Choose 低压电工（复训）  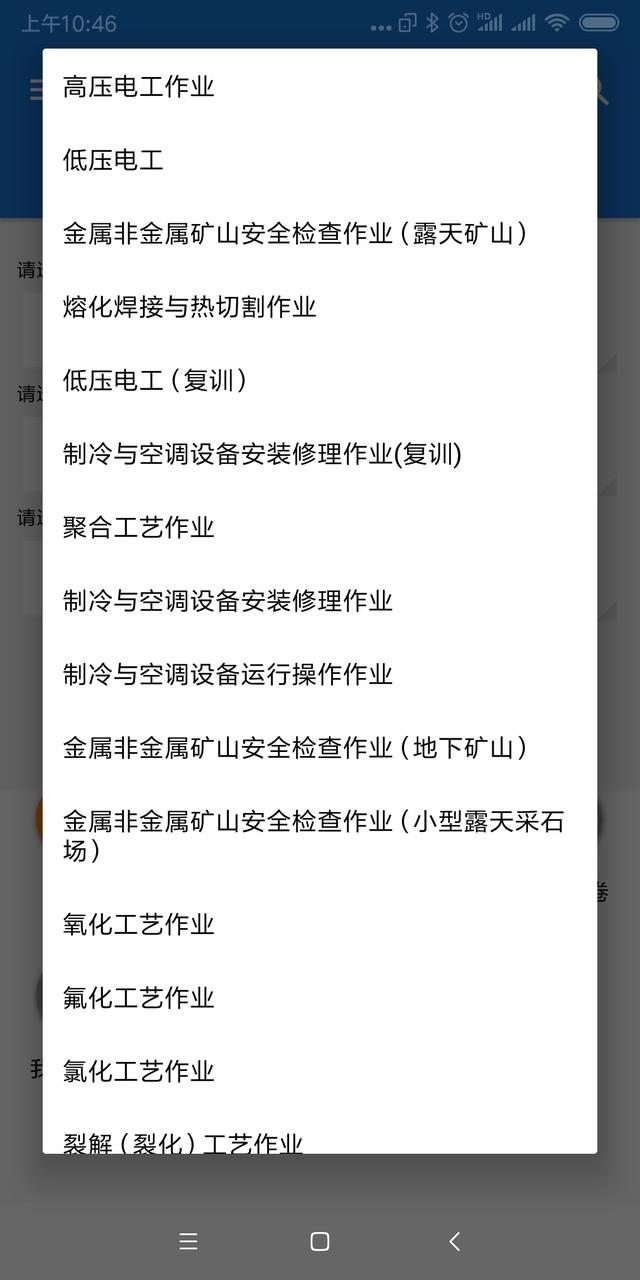pyautogui.click(x=155, y=381)
